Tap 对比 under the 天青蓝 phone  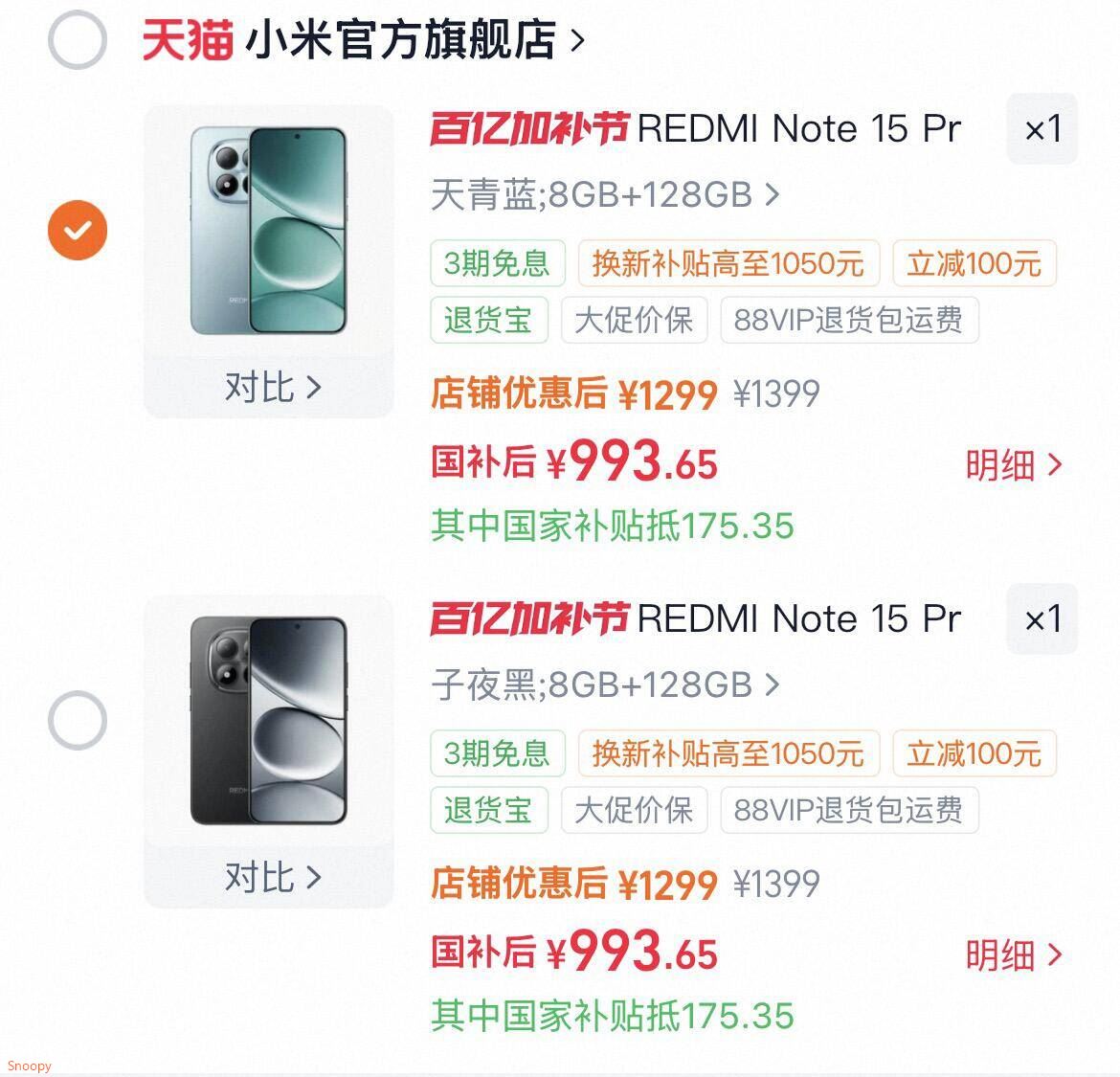coord(272,387)
